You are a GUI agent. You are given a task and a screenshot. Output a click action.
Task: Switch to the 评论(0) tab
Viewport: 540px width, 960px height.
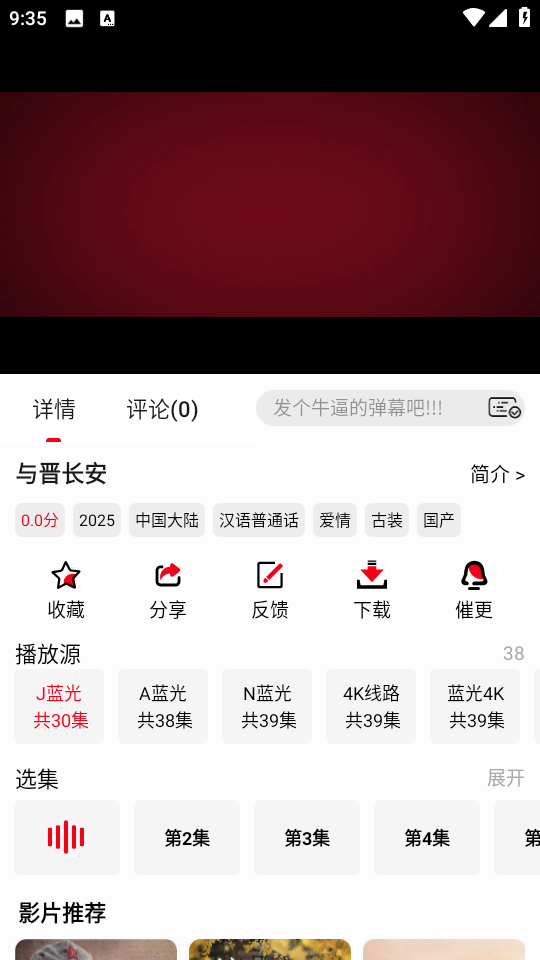[x=162, y=409]
